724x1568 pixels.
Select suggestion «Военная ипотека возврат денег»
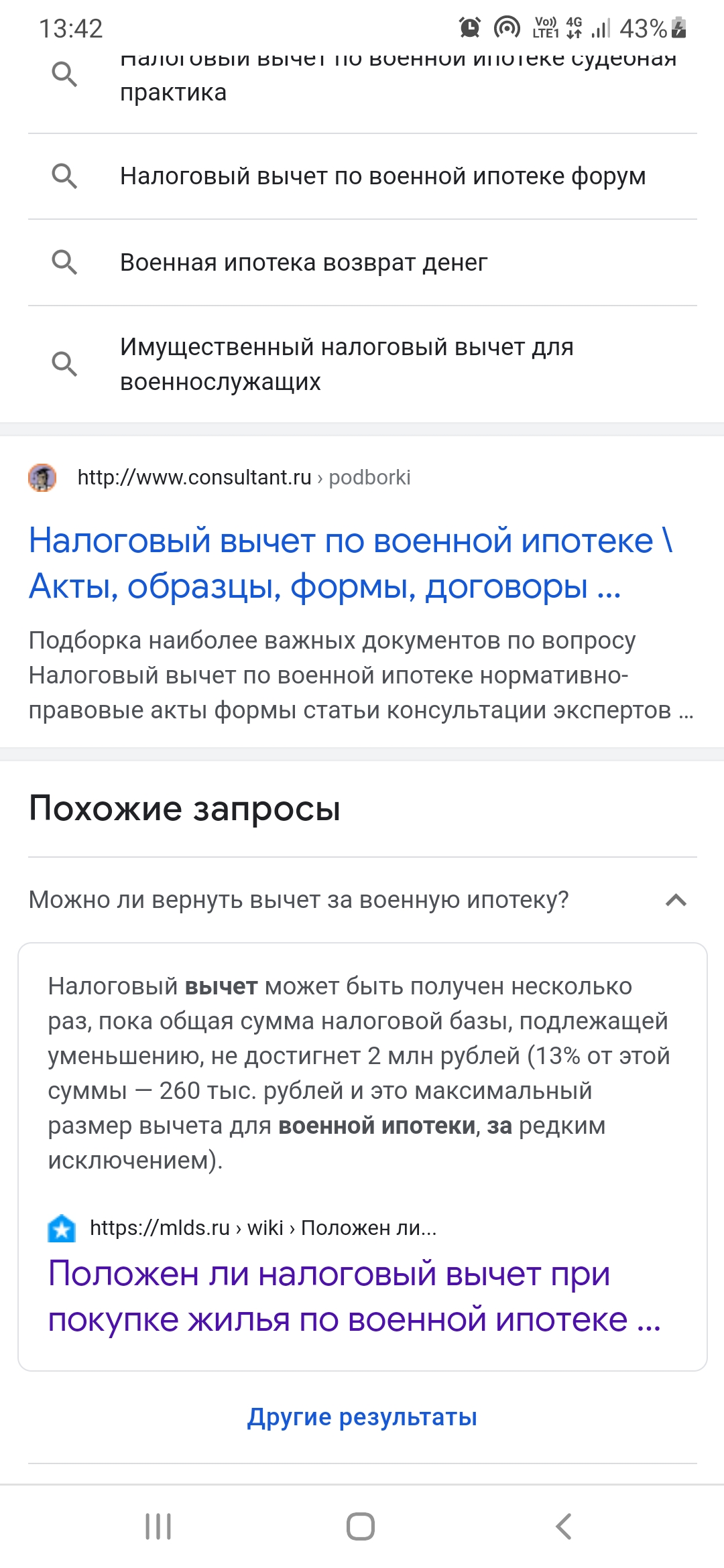(x=362, y=263)
